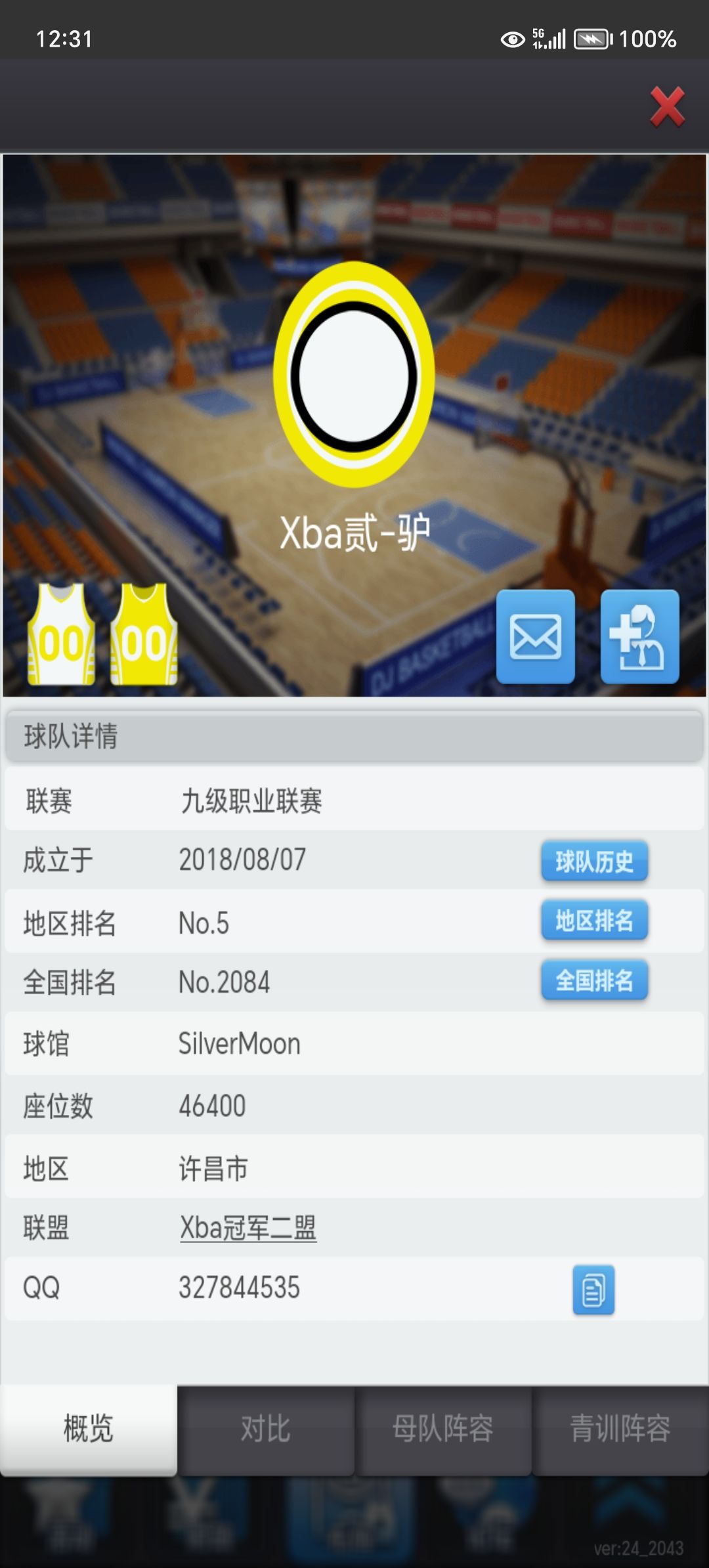
Task: Add this team as a friend
Action: [x=639, y=636]
